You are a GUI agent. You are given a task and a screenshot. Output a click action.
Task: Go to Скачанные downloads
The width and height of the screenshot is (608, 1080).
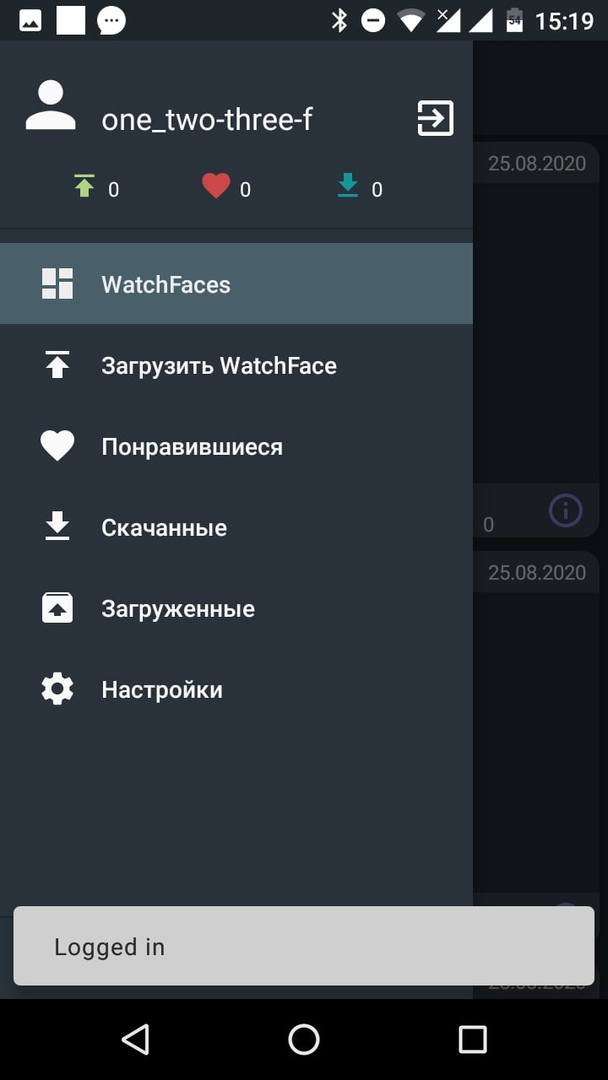(236, 528)
